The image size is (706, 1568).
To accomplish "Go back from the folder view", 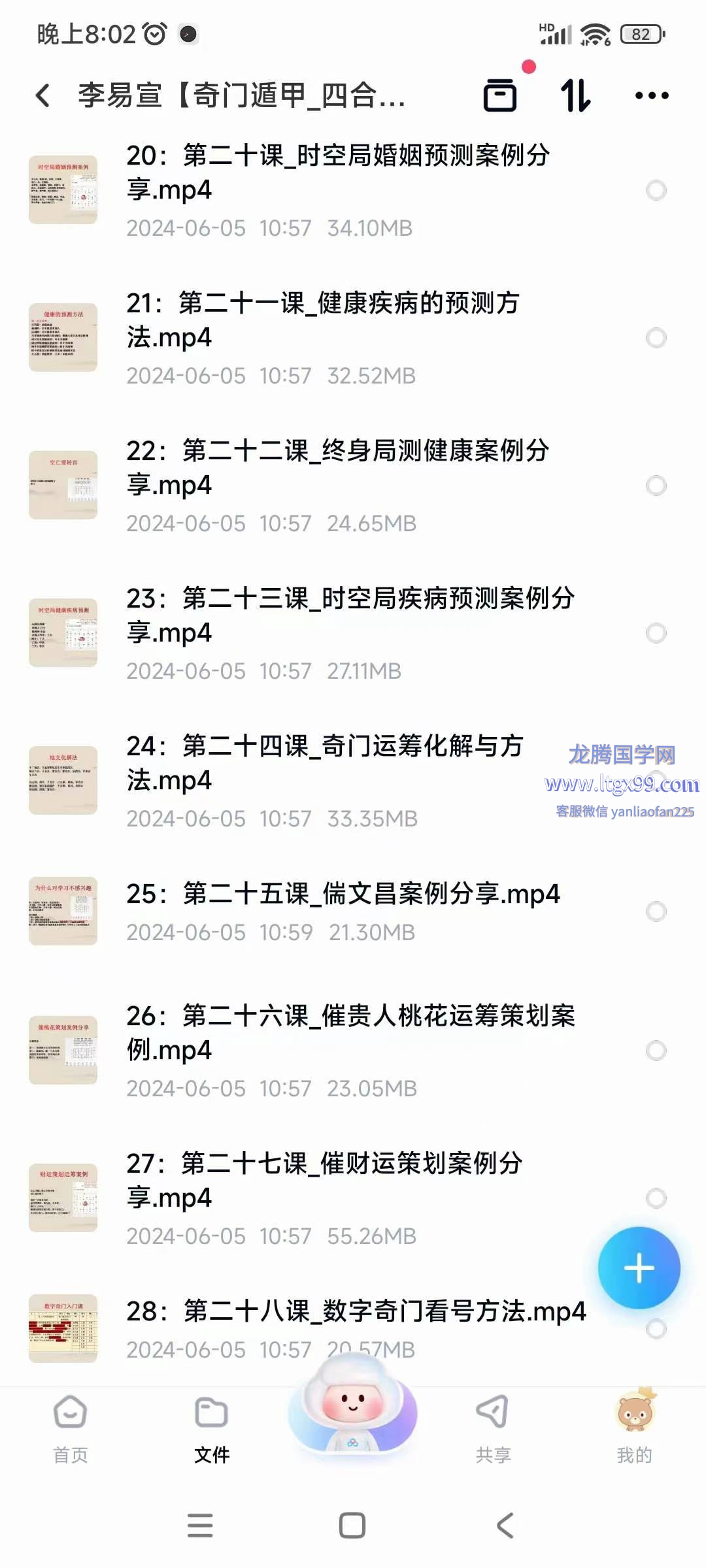I will click(x=43, y=95).
